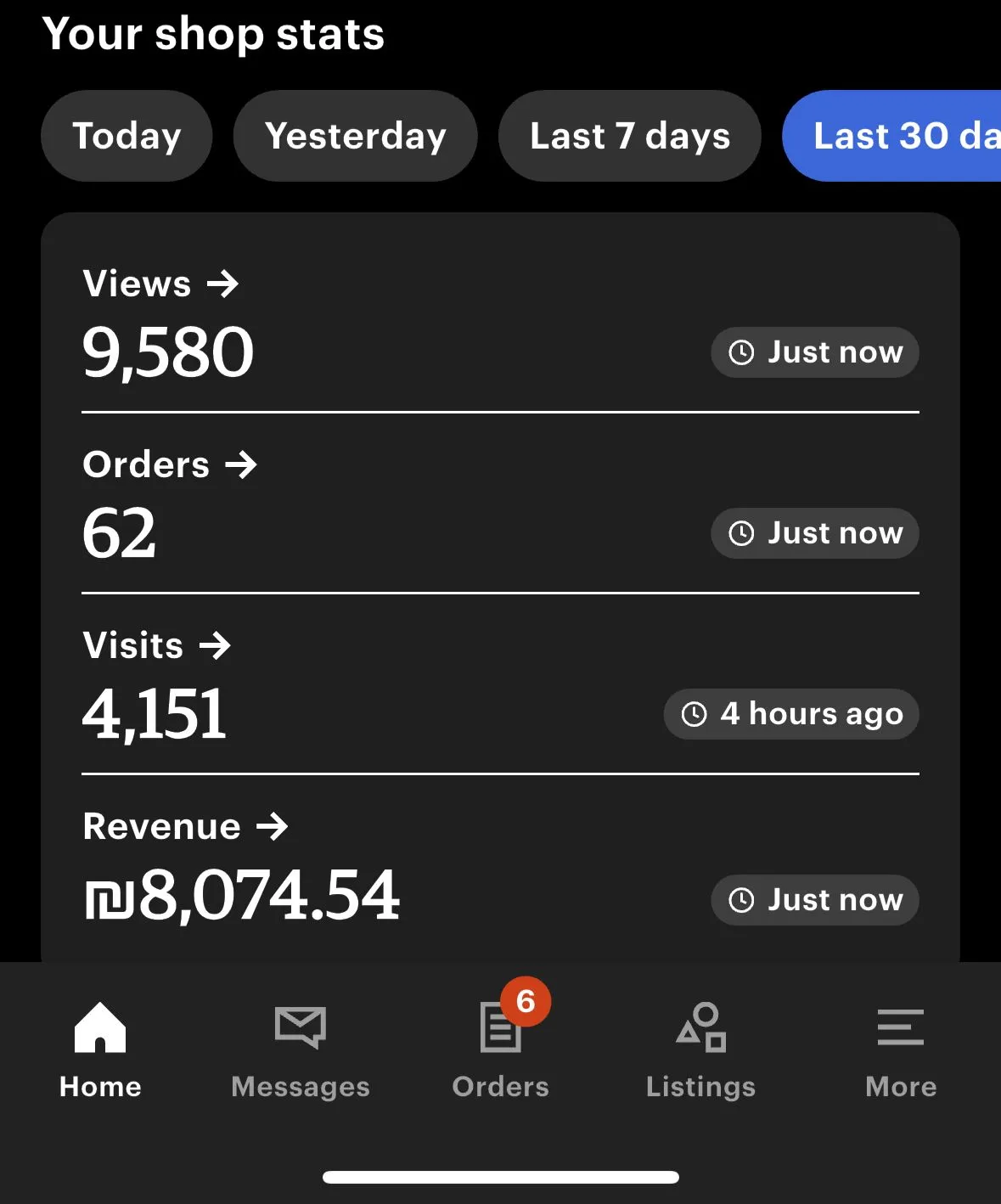Image resolution: width=1001 pixels, height=1204 pixels.
Task: View the Orders stats breakdown
Action: click(x=169, y=464)
